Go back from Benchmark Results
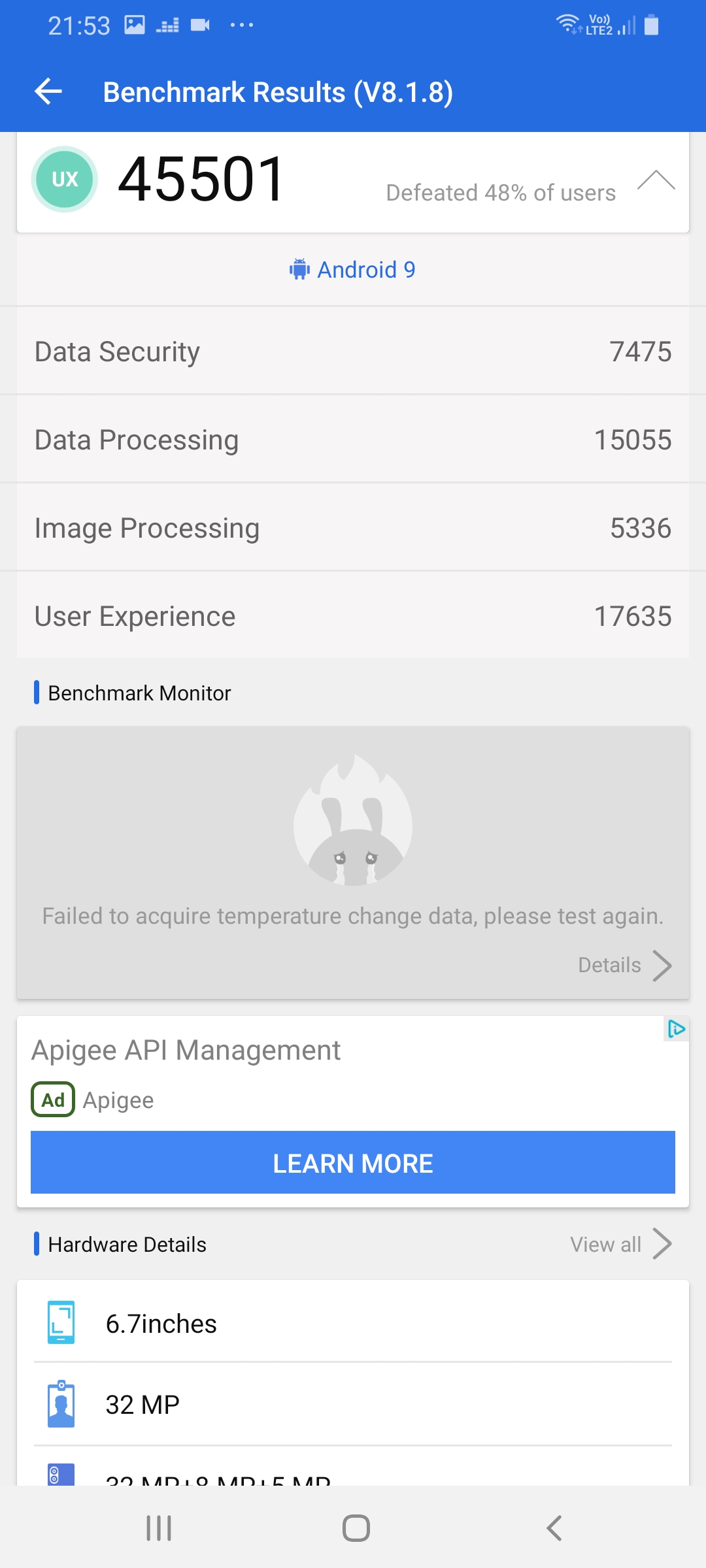 (48, 91)
